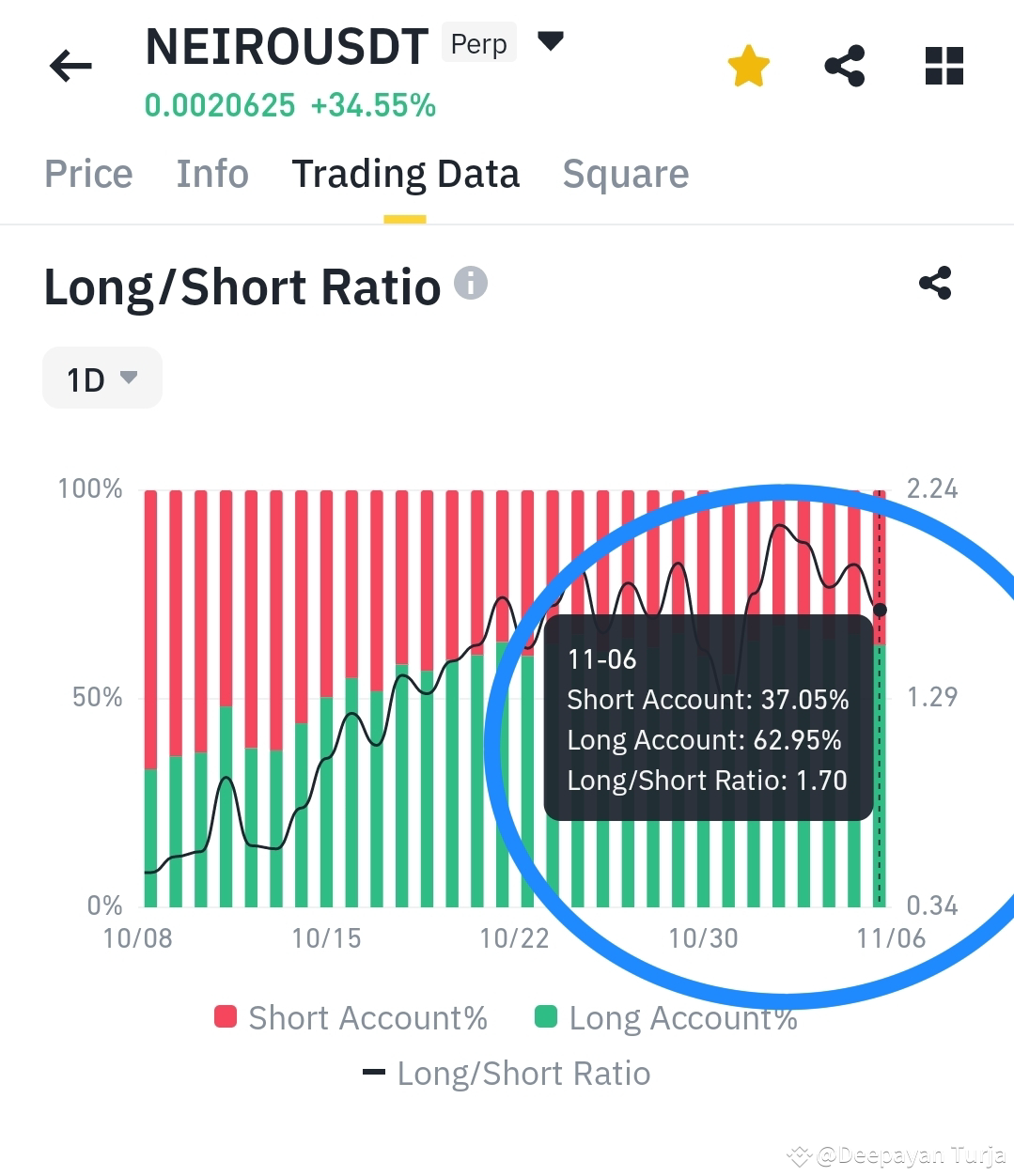This screenshot has width=1014, height=1176.
Task: Click the 11-06 marker on the chart
Action: point(880,609)
